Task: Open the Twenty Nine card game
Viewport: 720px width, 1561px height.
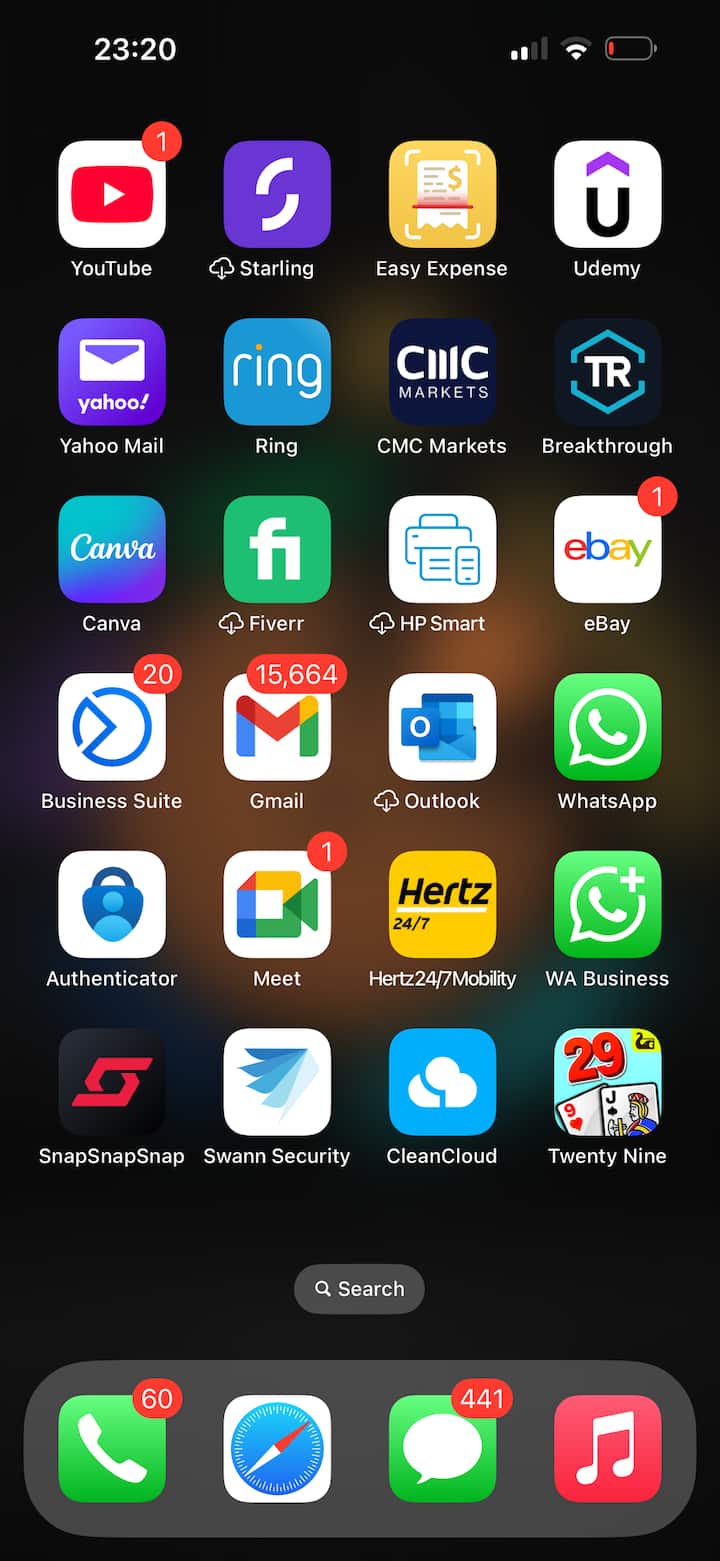Action: [x=607, y=1082]
